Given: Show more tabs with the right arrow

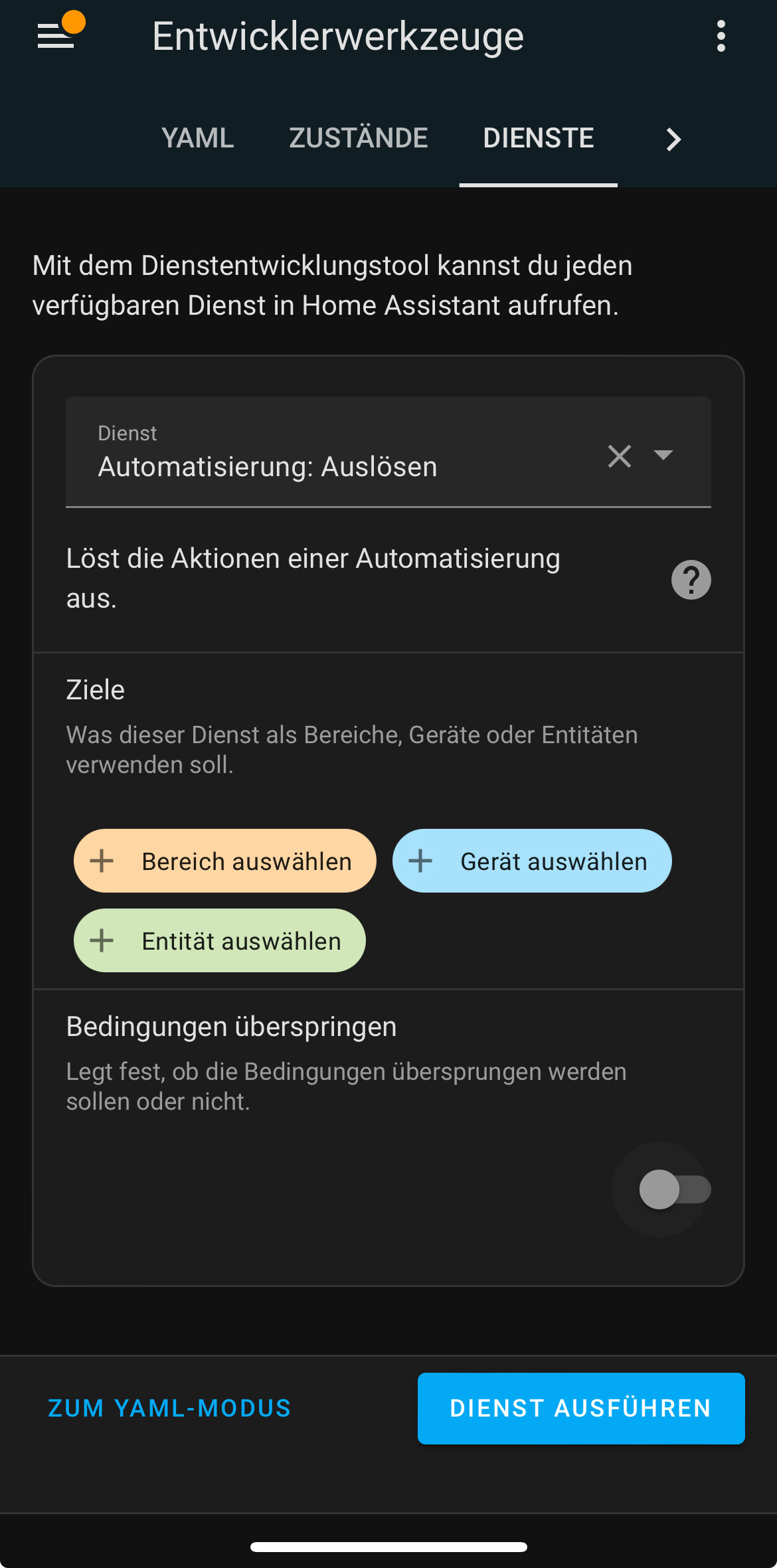Looking at the screenshot, I should coord(673,139).
